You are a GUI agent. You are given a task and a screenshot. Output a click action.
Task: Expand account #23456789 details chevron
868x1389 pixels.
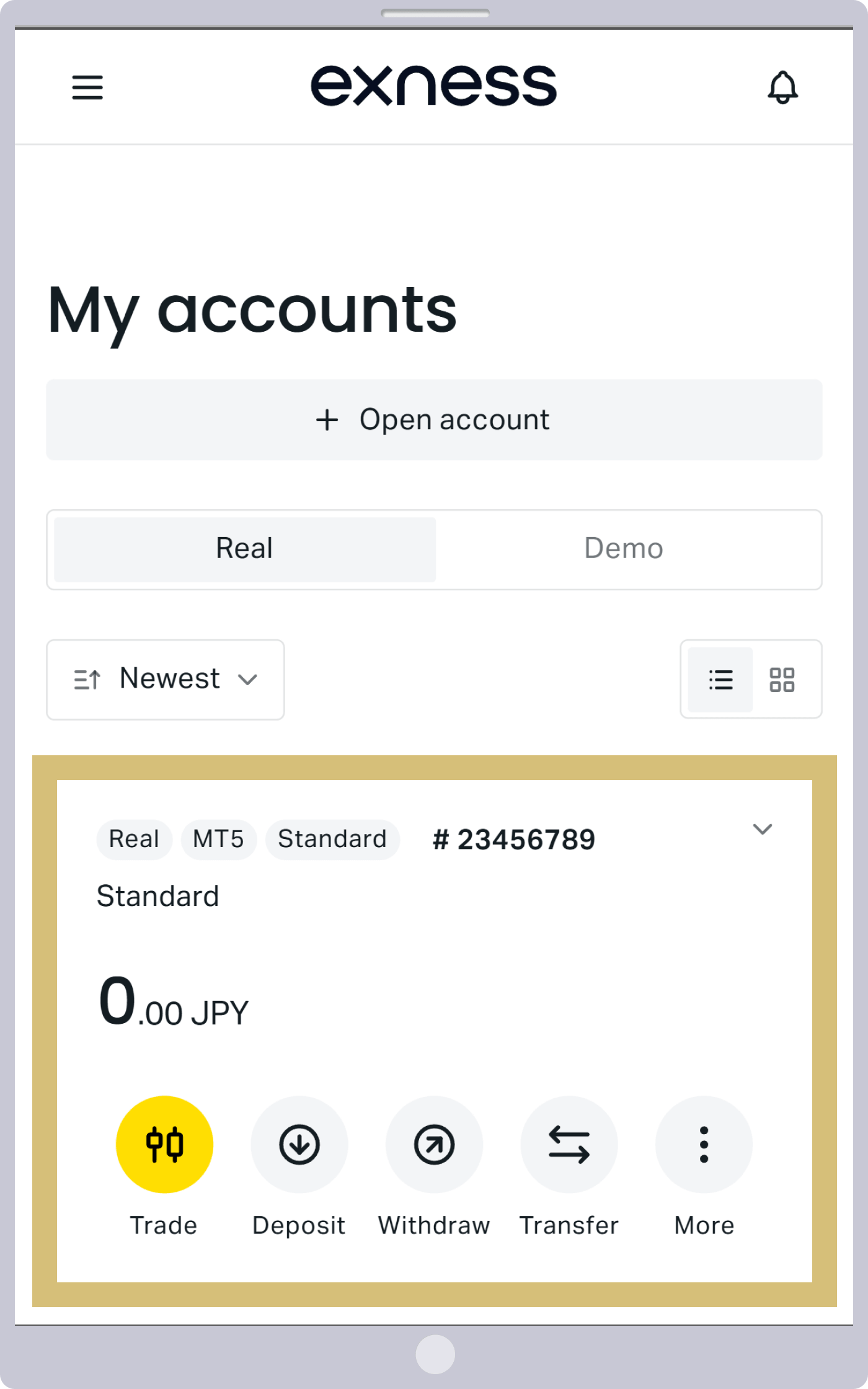[762, 829]
